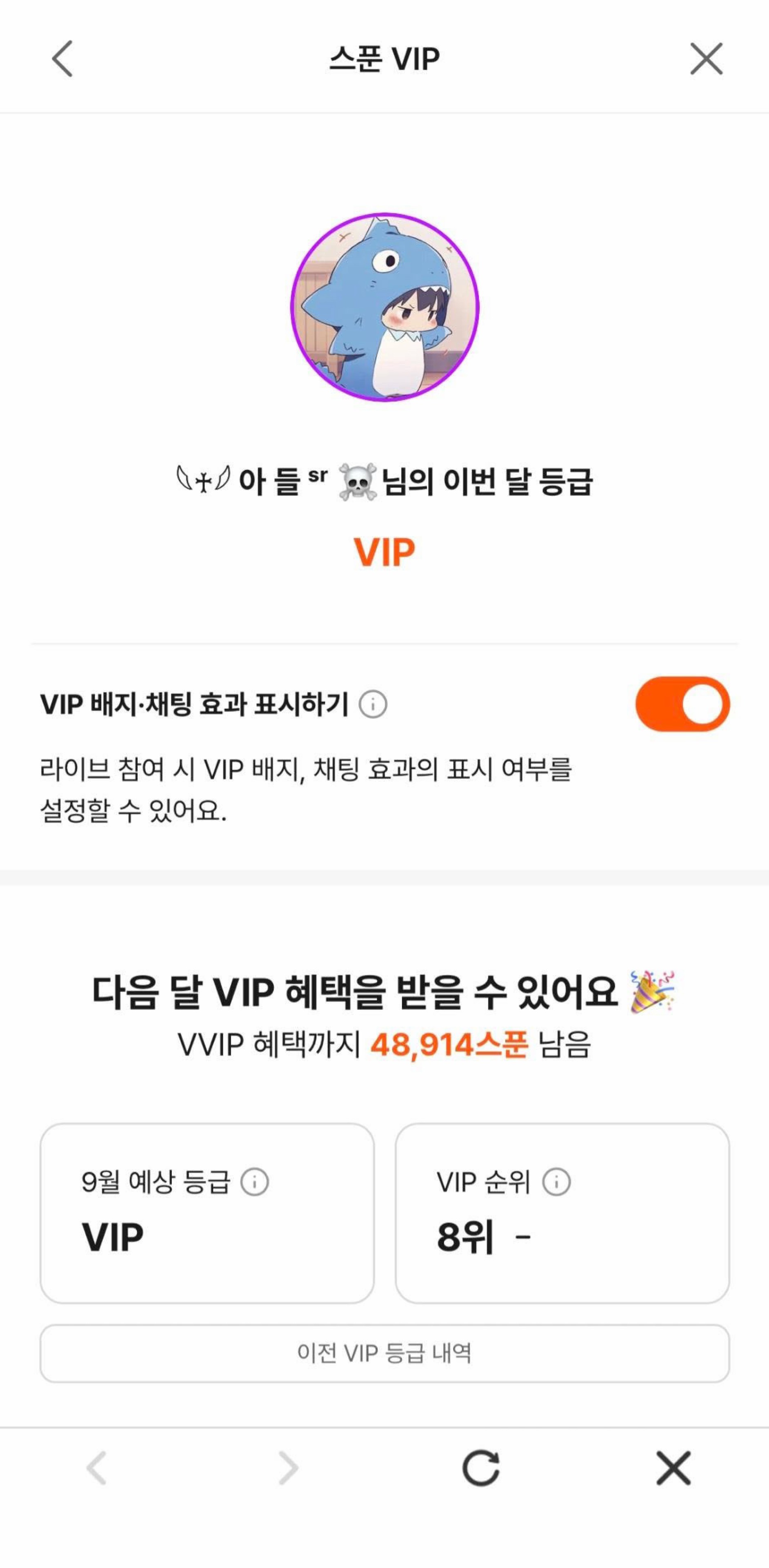Close the in-app browser with the bottom X
Image resolution: width=769 pixels, height=1568 pixels.
(673, 1468)
